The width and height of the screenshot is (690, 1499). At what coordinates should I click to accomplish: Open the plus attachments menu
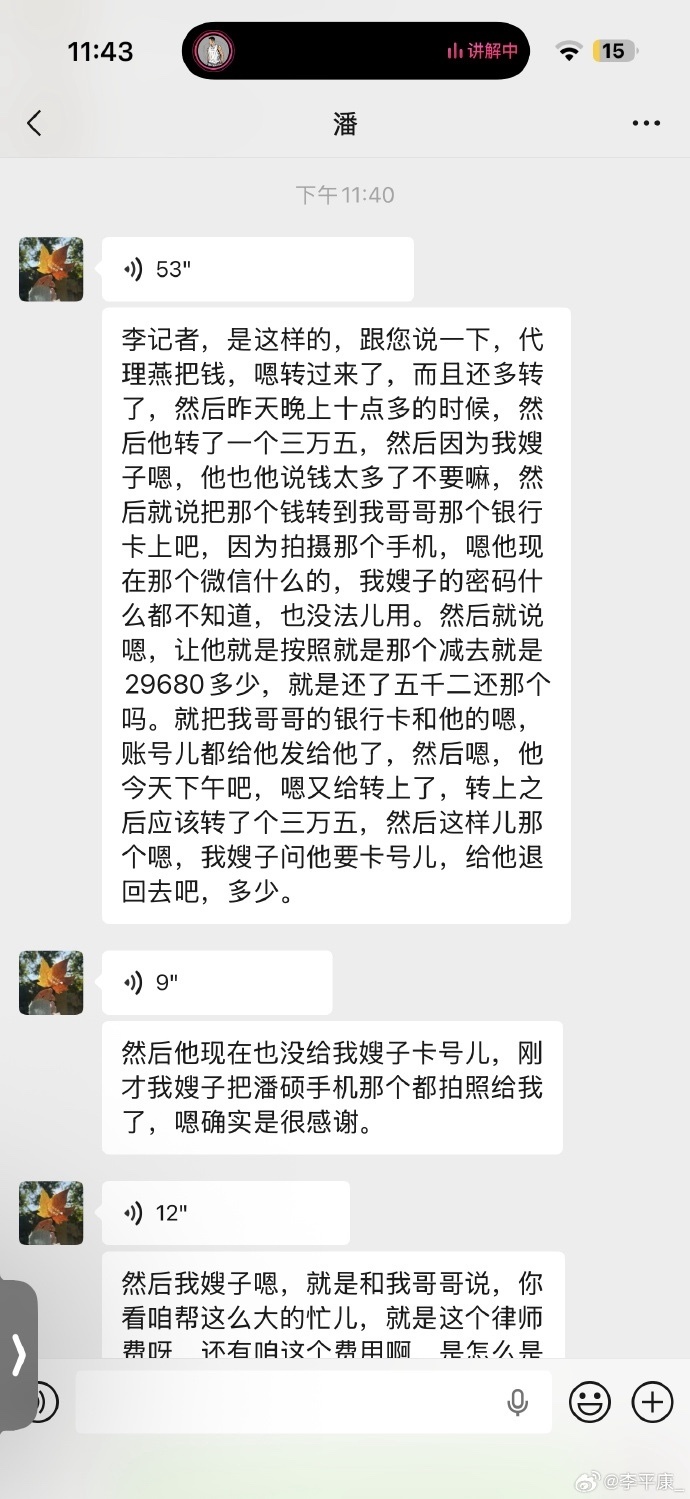pyautogui.click(x=652, y=1402)
